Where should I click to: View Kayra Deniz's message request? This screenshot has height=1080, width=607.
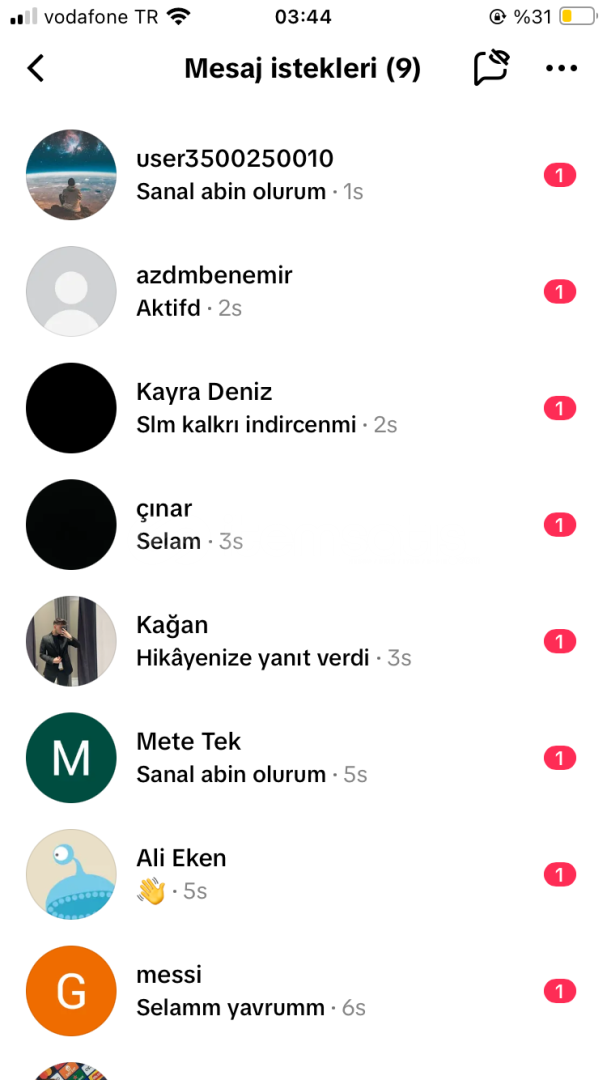pos(303,408)
